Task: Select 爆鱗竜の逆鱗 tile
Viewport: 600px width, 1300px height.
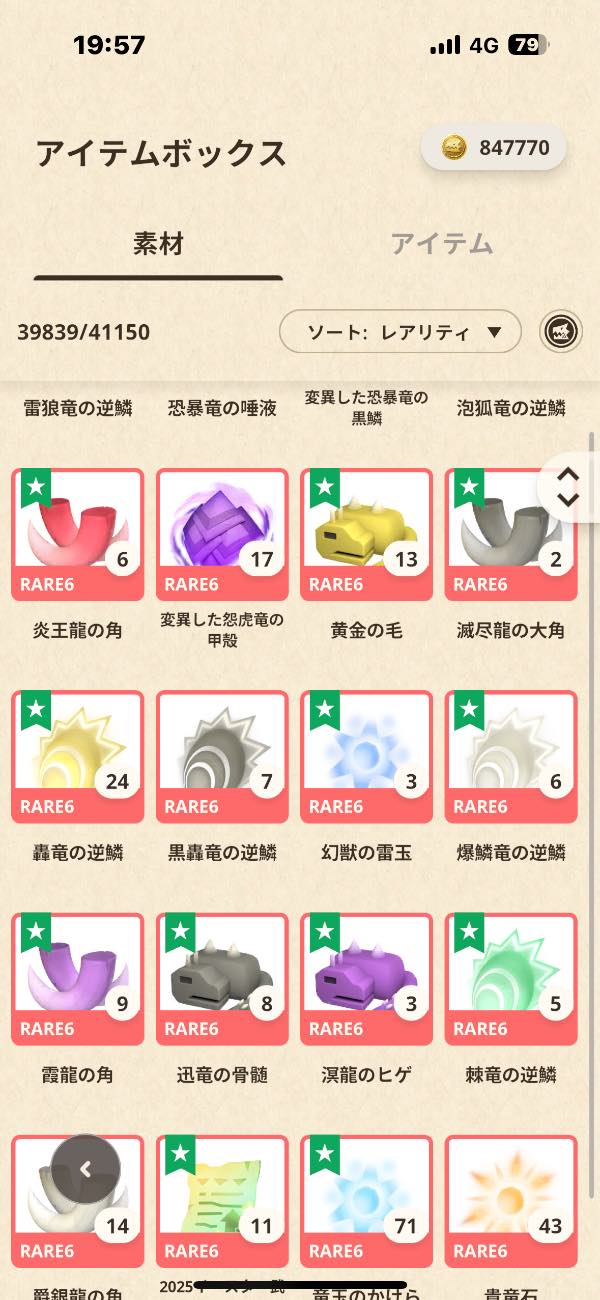Action: 510,757
